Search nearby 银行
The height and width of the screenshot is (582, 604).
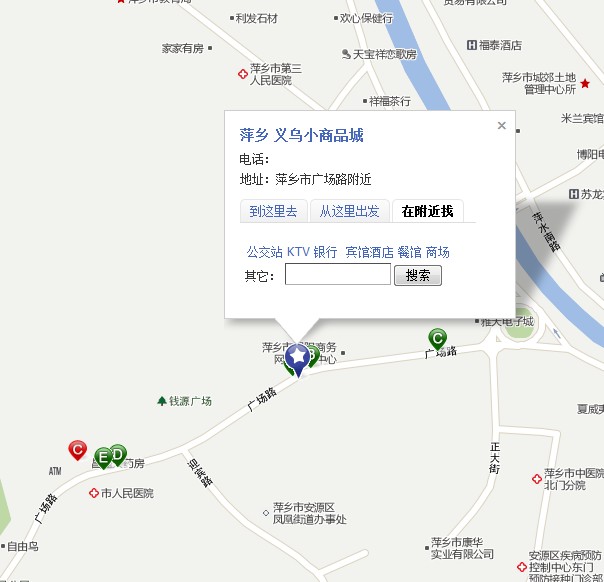tap(325, 252)
